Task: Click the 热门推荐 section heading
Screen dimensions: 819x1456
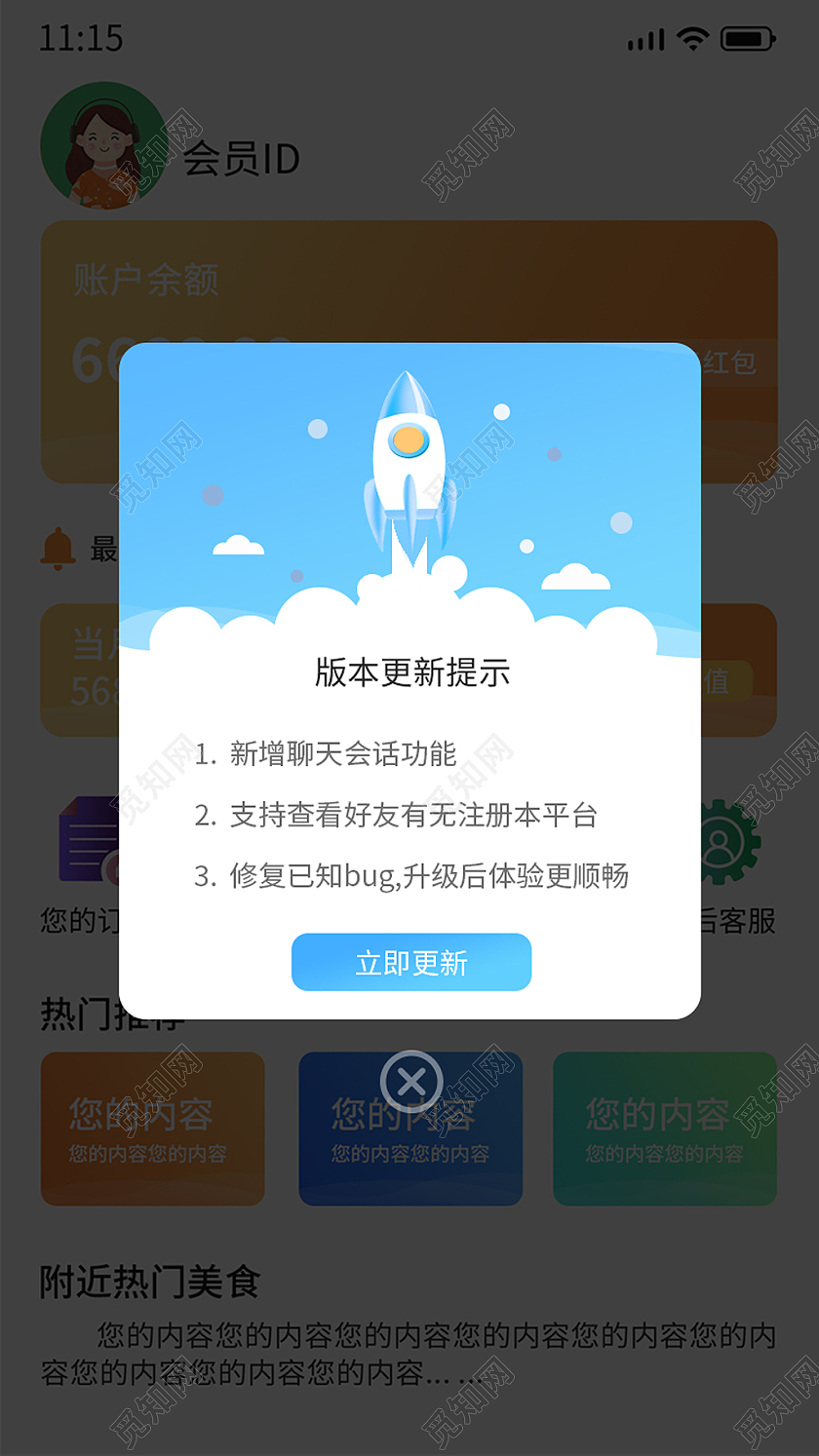Action: coord(107,1012)
